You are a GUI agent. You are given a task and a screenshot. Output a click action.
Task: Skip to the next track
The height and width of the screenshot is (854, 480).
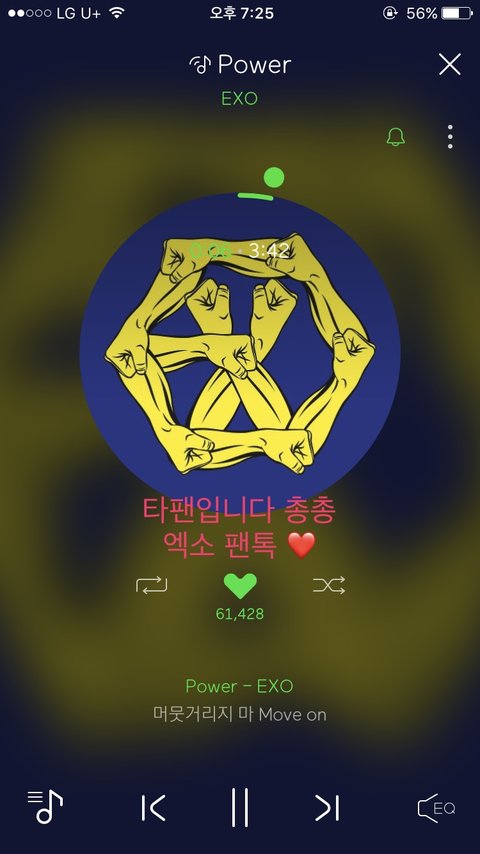point(327,808)
